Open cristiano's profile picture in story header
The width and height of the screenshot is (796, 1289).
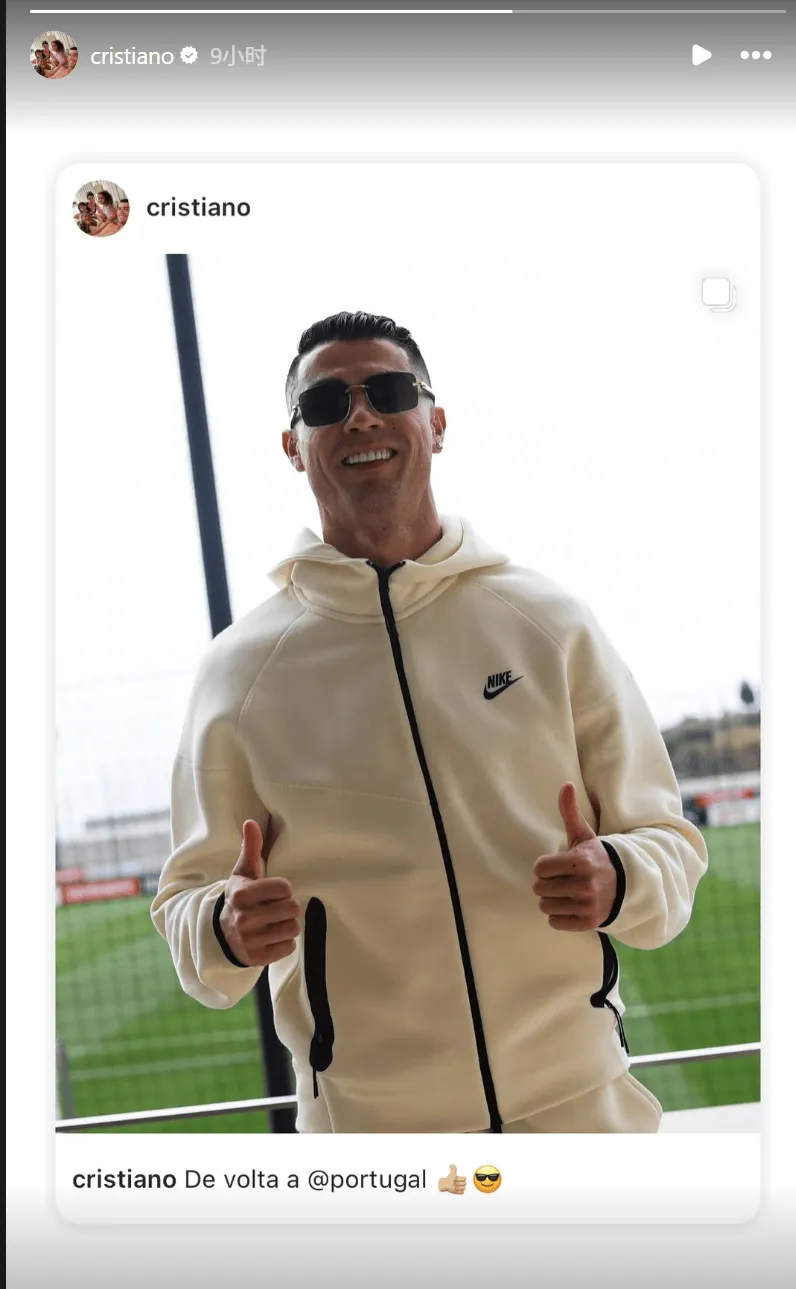[x=54, y=55]
